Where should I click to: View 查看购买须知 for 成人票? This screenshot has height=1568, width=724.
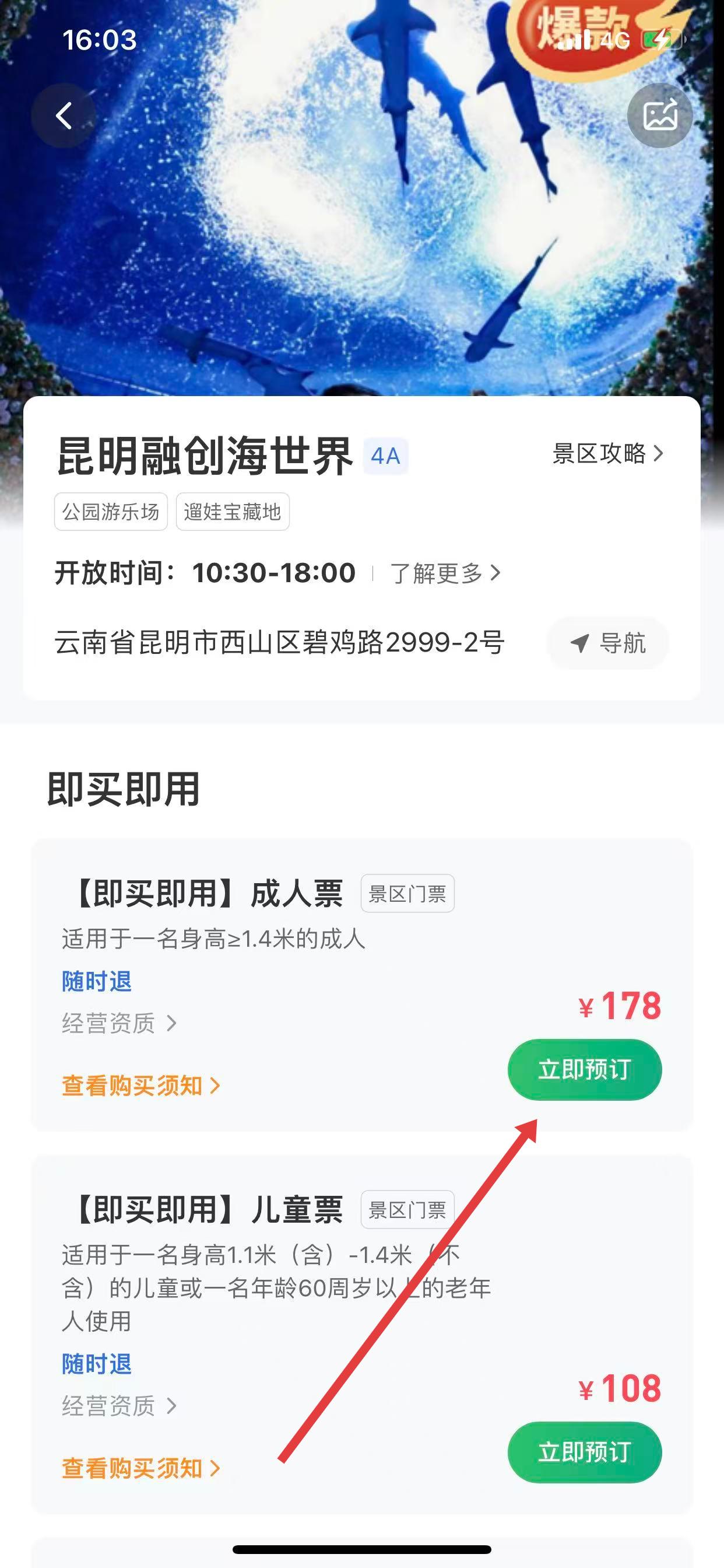point(140,1086)
